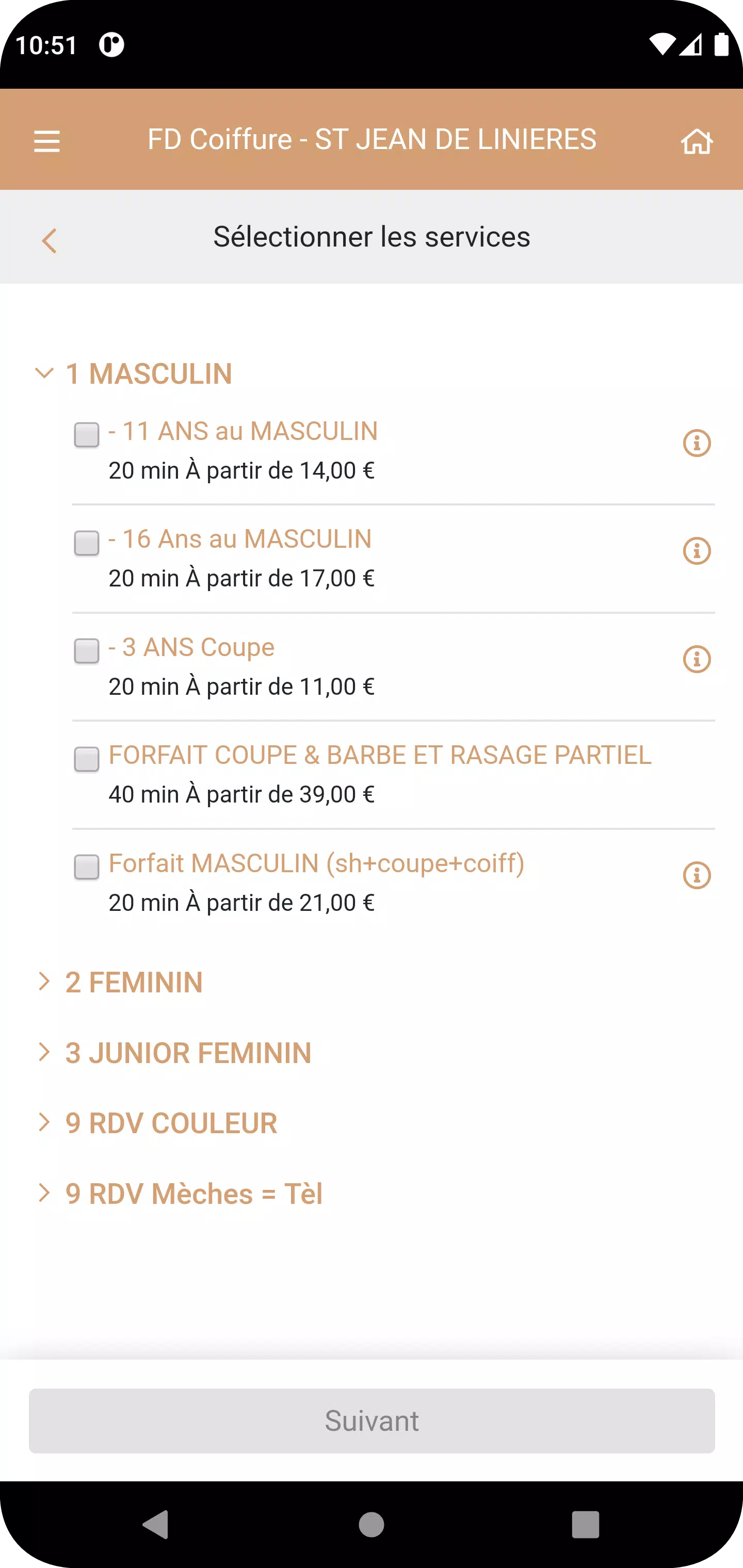The height and width of the screenshot is (1568, 743).
Task: View info for '- 16 Ans au MASCULIN'
Action: coord(696,552)
